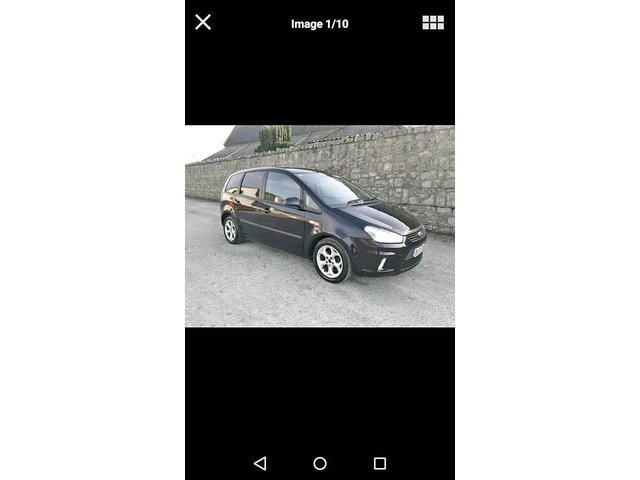The image size is (640, 480).
Task: Go to the home screen
Action: pyautogui.click(x=320, y=463)
